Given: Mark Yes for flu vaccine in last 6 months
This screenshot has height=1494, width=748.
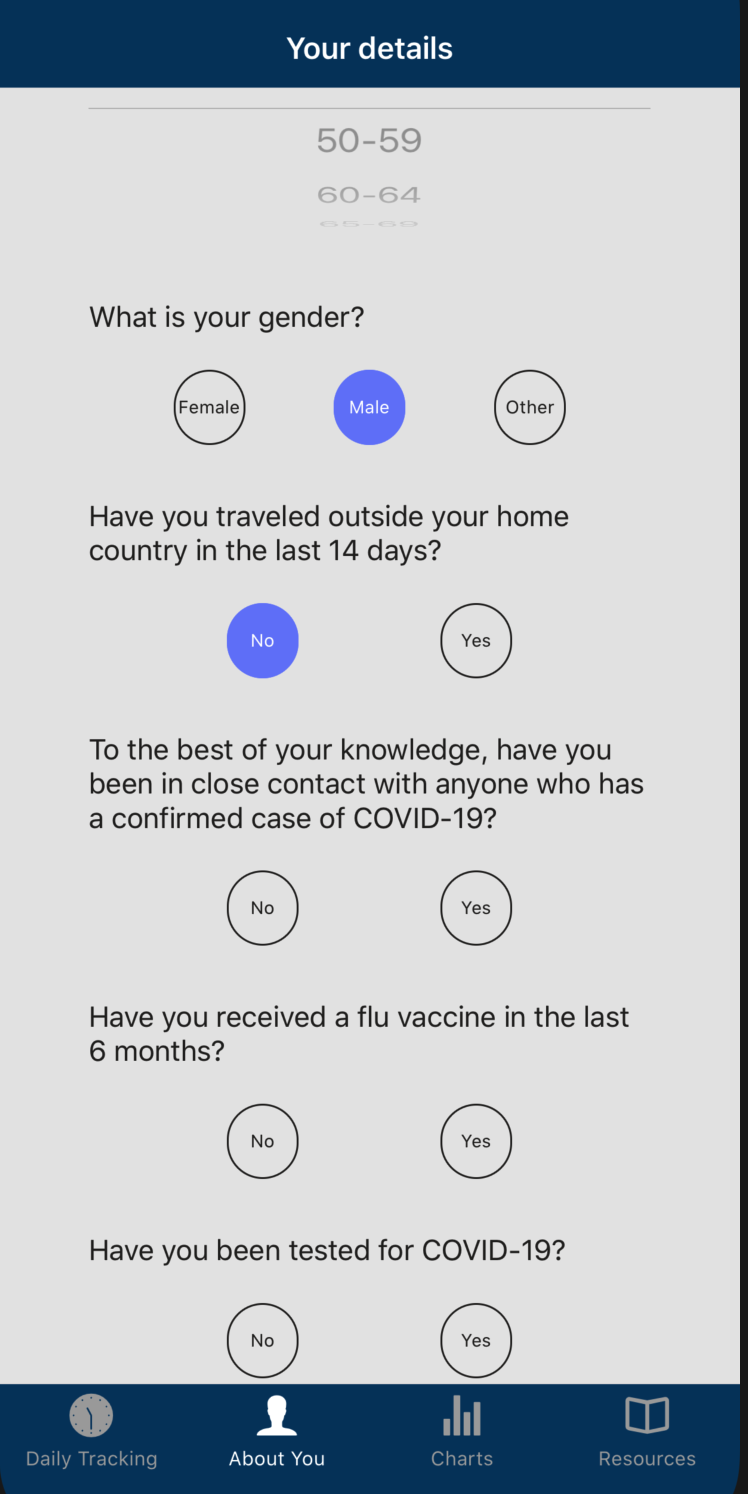Looking at the screenshot, I should tap(476, 1141).
